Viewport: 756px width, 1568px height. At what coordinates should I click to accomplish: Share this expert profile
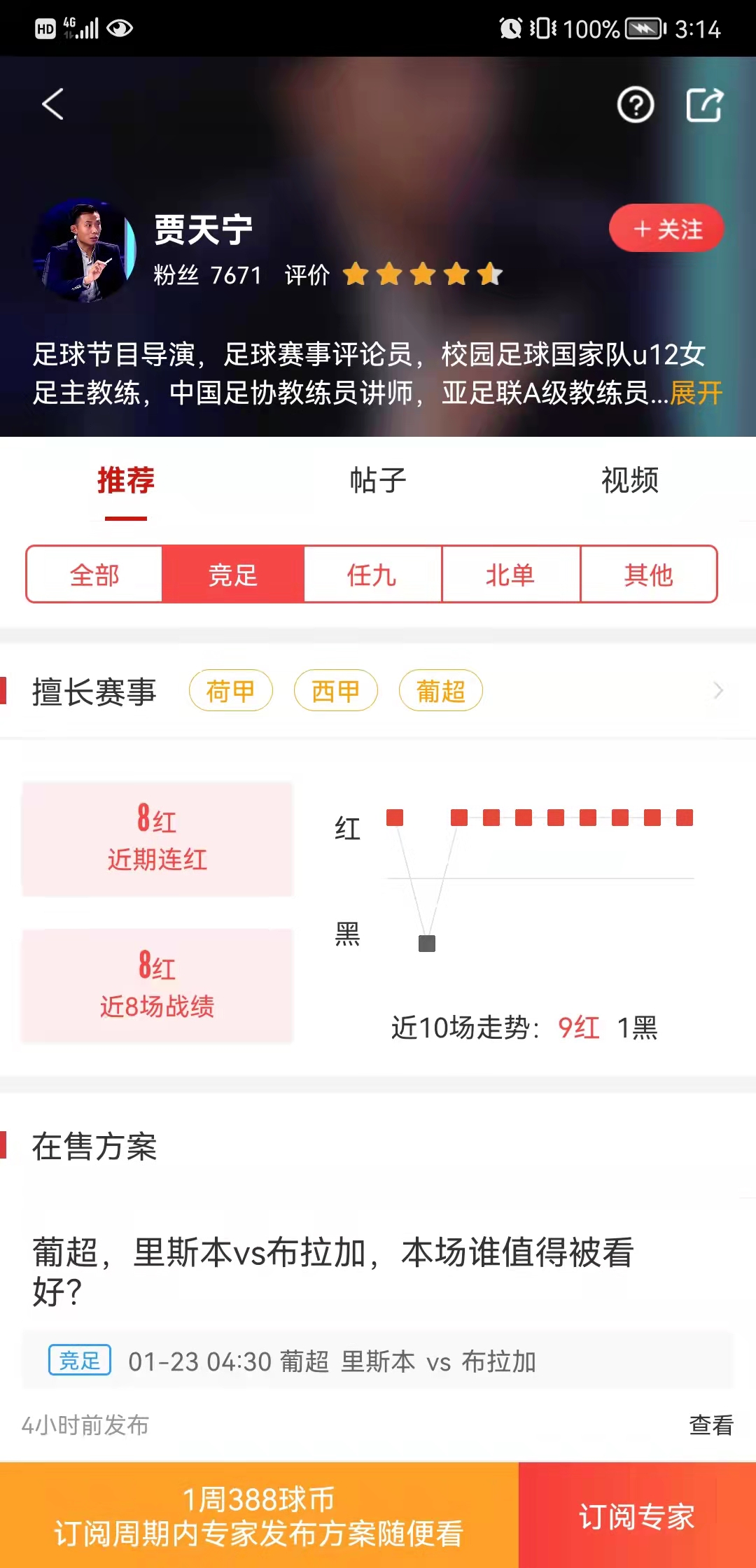pos(703,106)
